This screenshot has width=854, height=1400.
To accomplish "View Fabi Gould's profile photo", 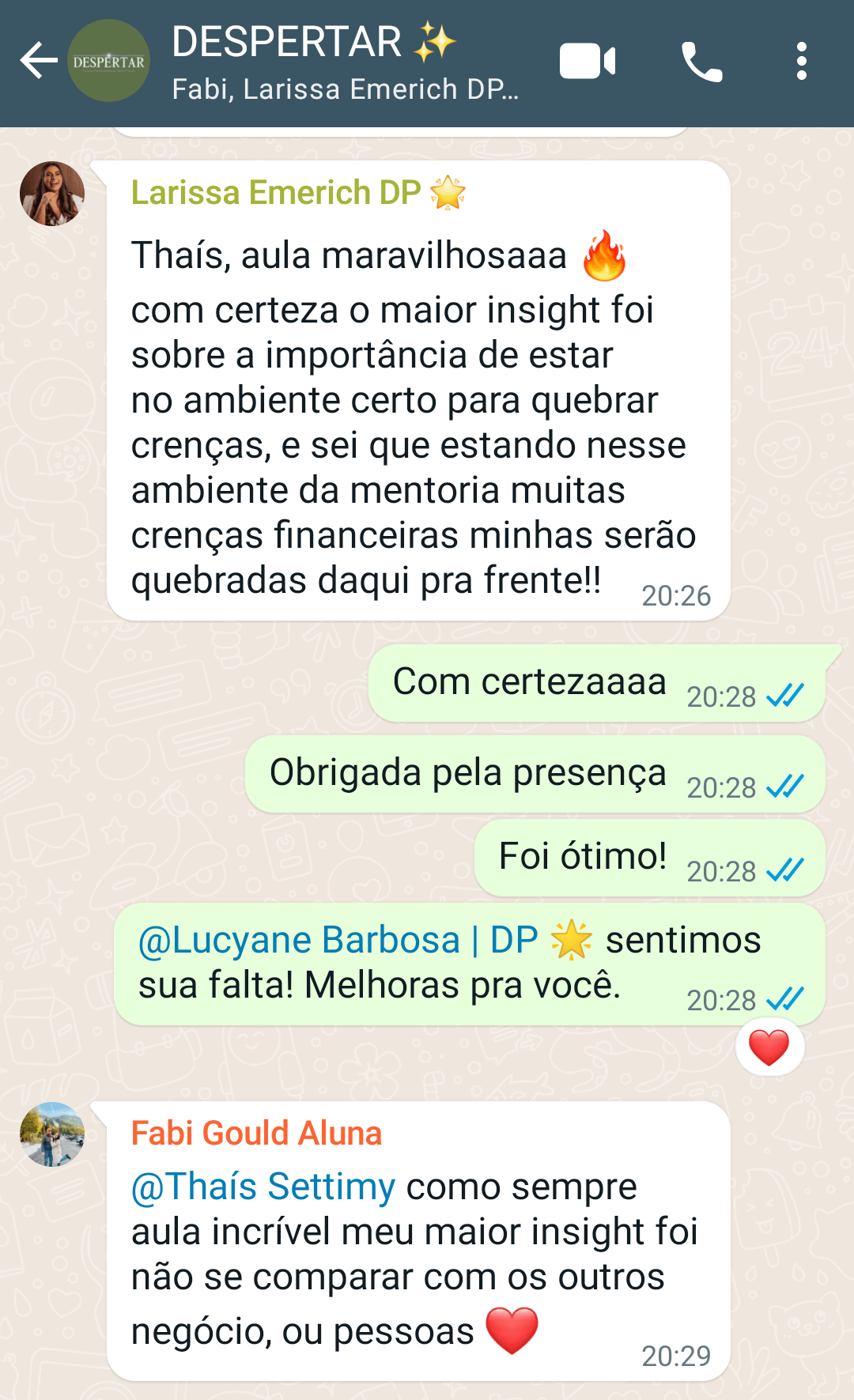I will click(52, 1134).
